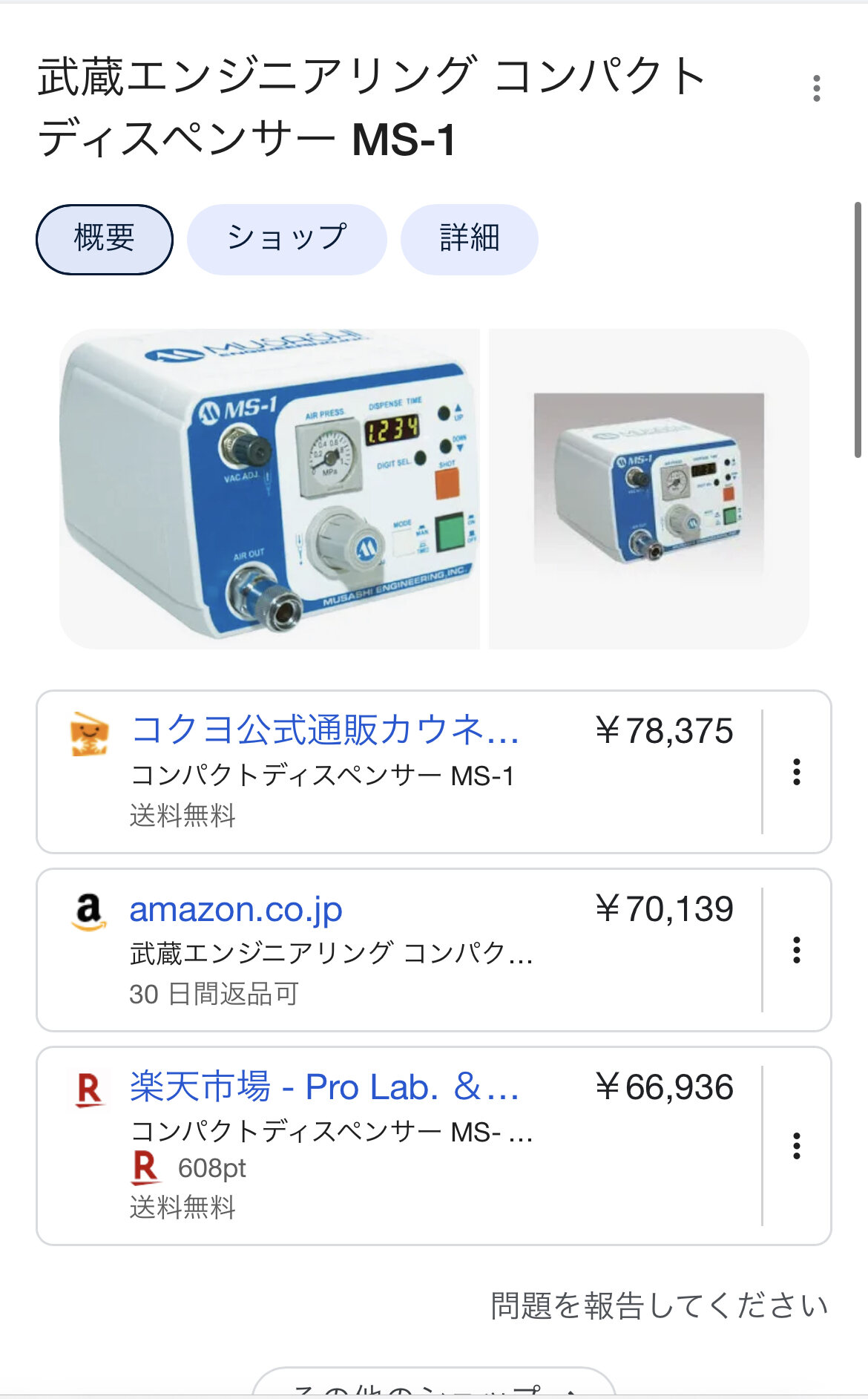Image resolution: width=868 pixels, height=1399 pixels.
Task: Tap the other shops button at the bottom
Action: click(434, 1383)
